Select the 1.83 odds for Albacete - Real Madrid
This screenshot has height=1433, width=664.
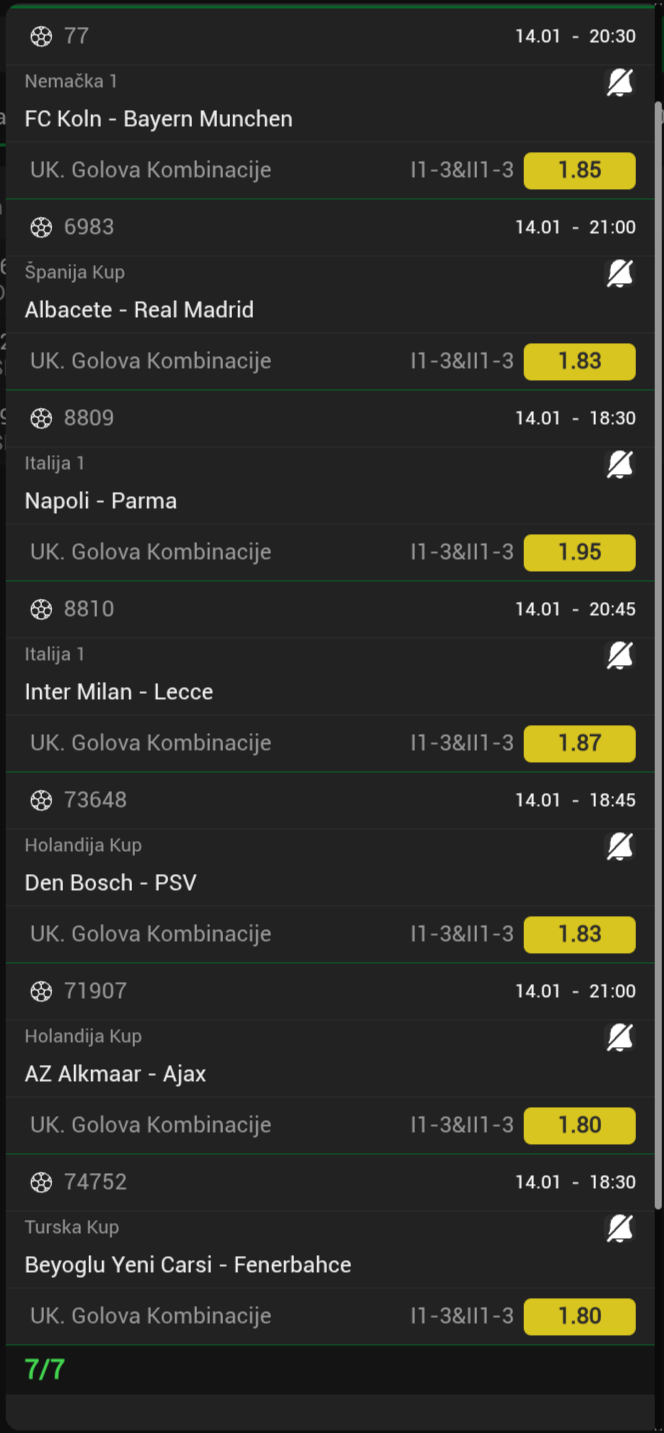579,361
